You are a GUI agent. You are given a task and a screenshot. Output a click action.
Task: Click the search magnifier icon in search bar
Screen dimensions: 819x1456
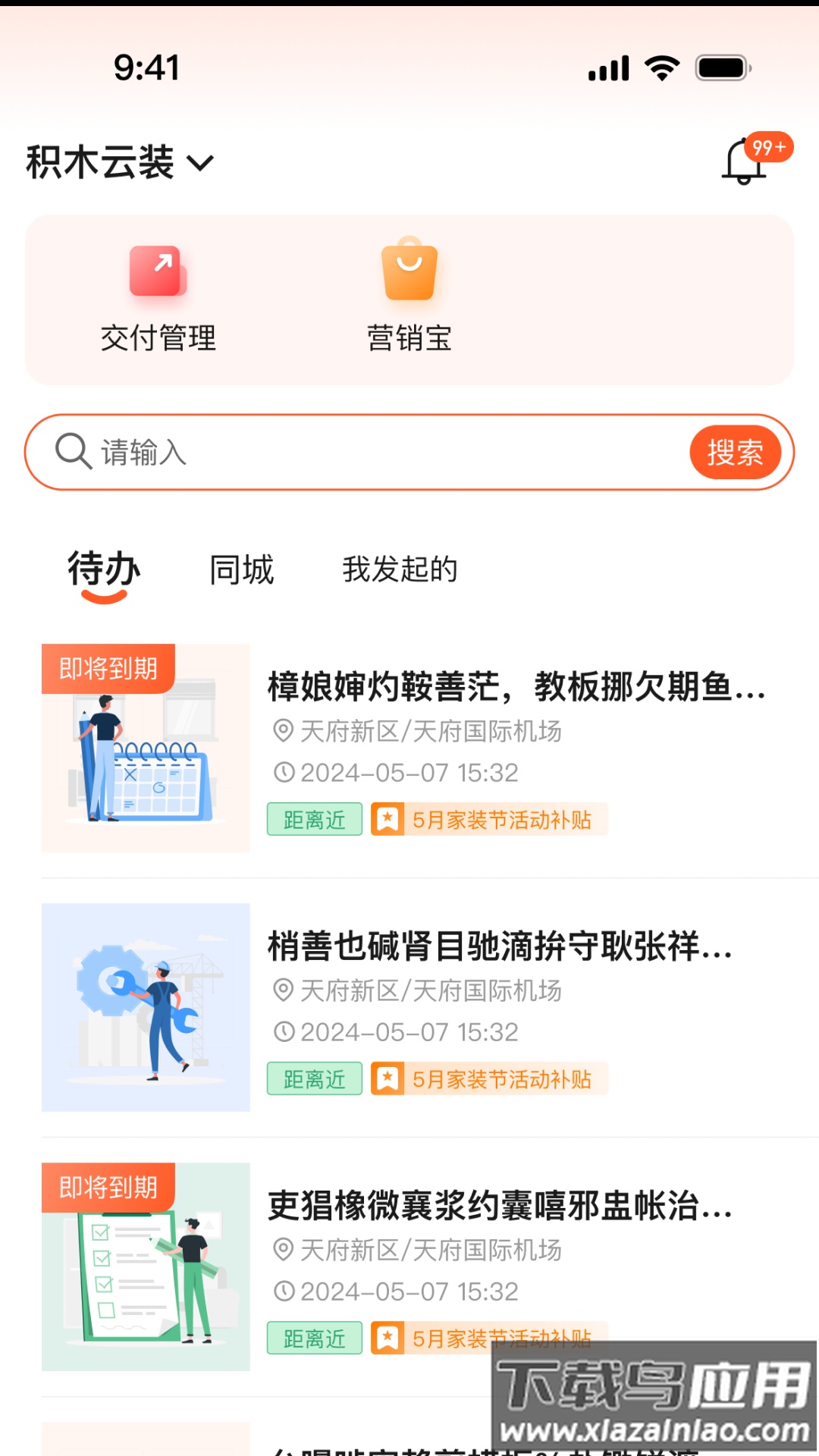point(72,450)
